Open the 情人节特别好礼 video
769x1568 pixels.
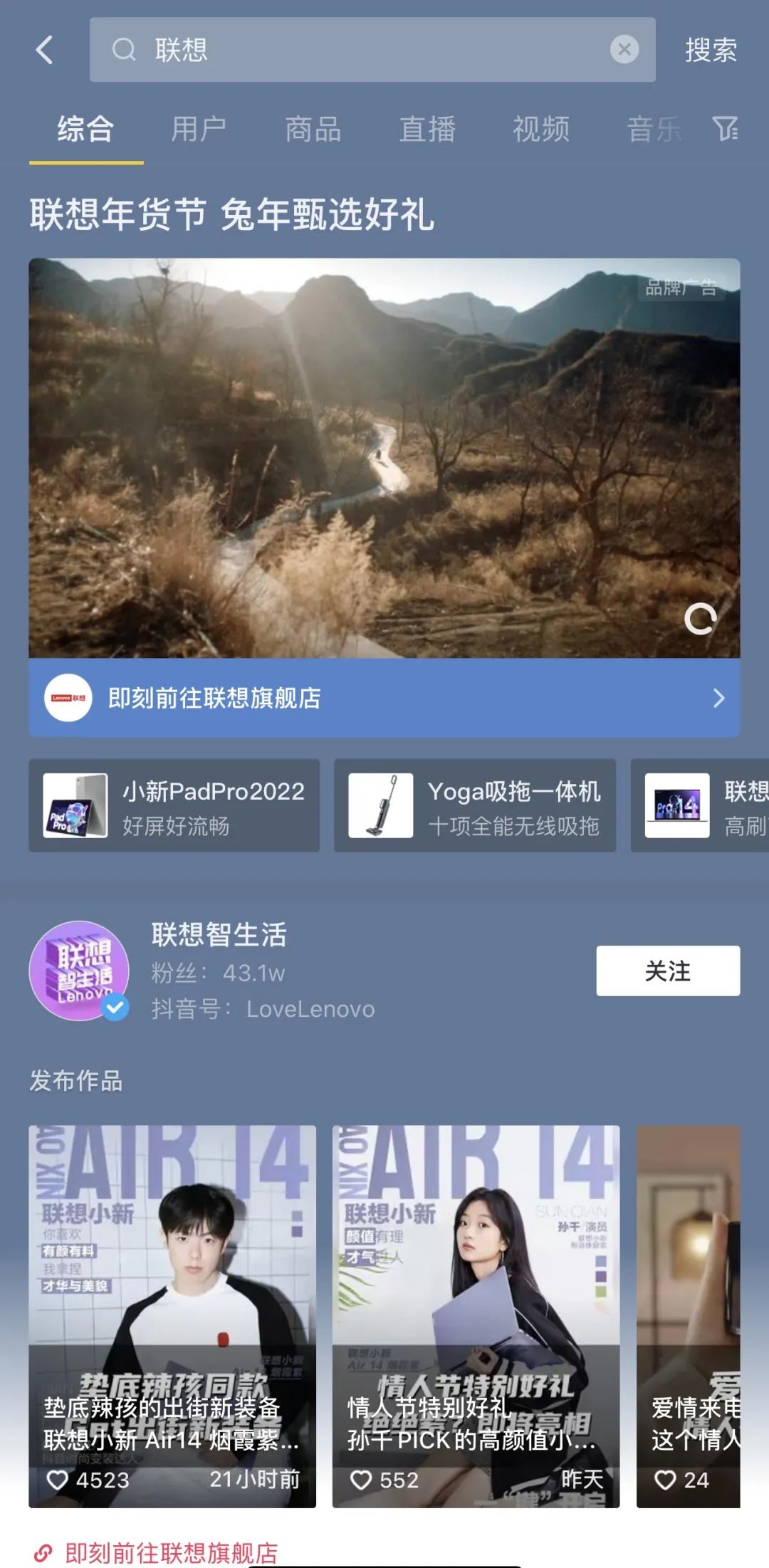pos(476,1316)
